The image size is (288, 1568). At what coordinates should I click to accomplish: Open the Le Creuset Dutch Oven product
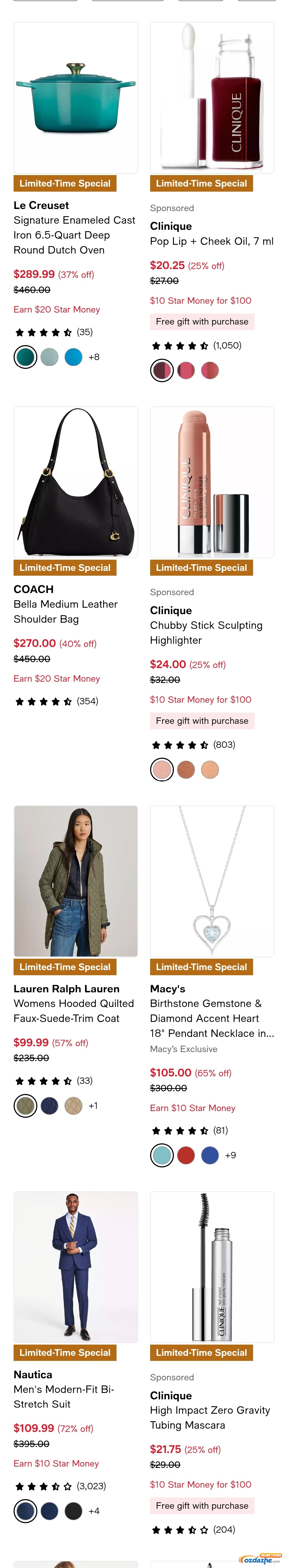tap(75, 97)
